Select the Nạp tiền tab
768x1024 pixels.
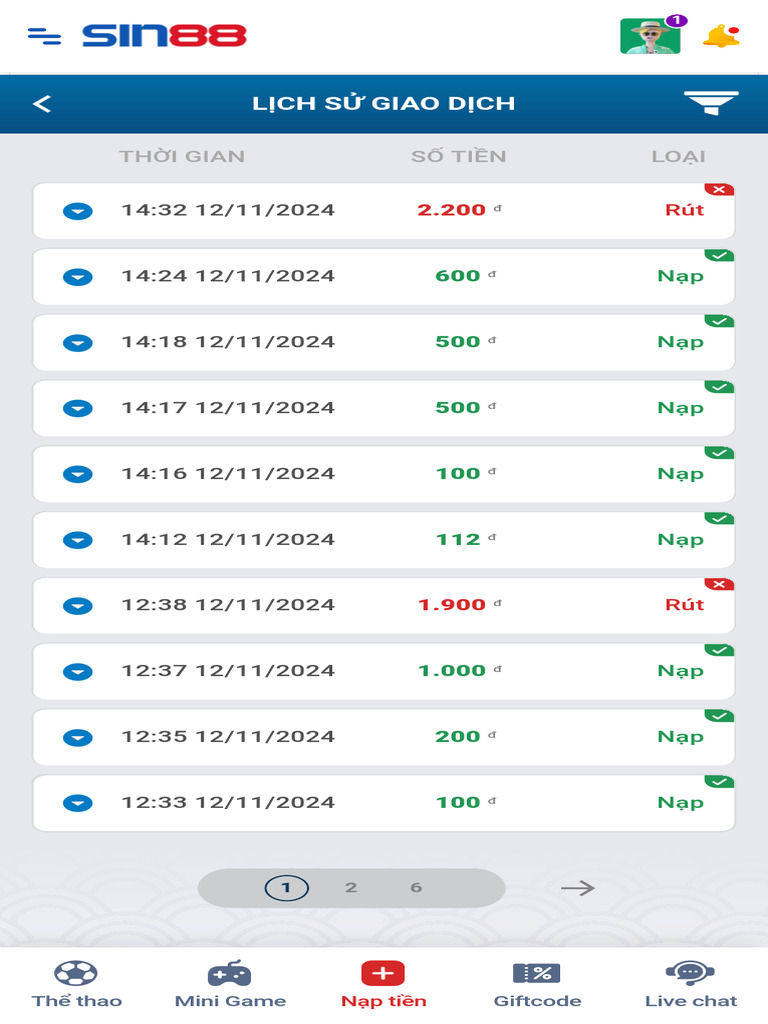pos(383,984)
